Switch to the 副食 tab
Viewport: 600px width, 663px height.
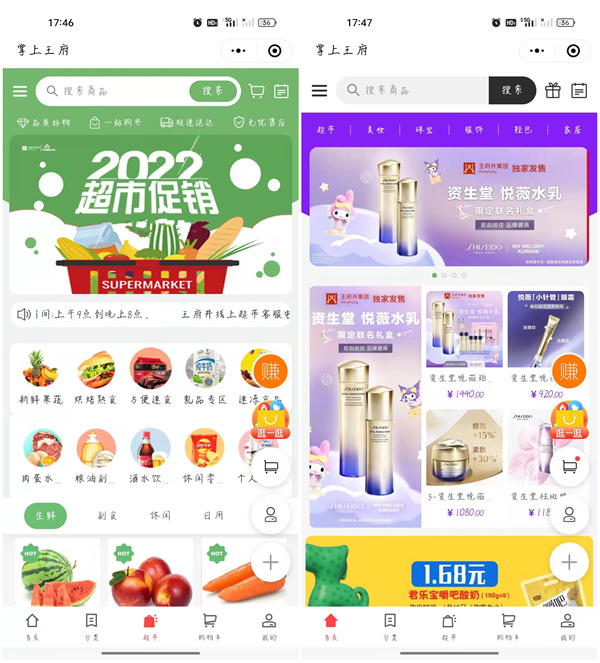point(105,516)
